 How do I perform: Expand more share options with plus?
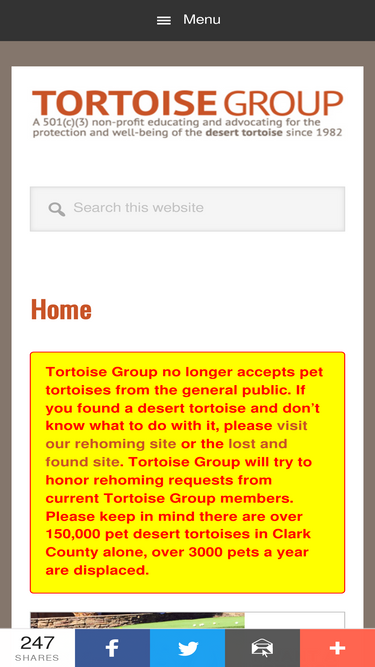[x=337, y=648]
